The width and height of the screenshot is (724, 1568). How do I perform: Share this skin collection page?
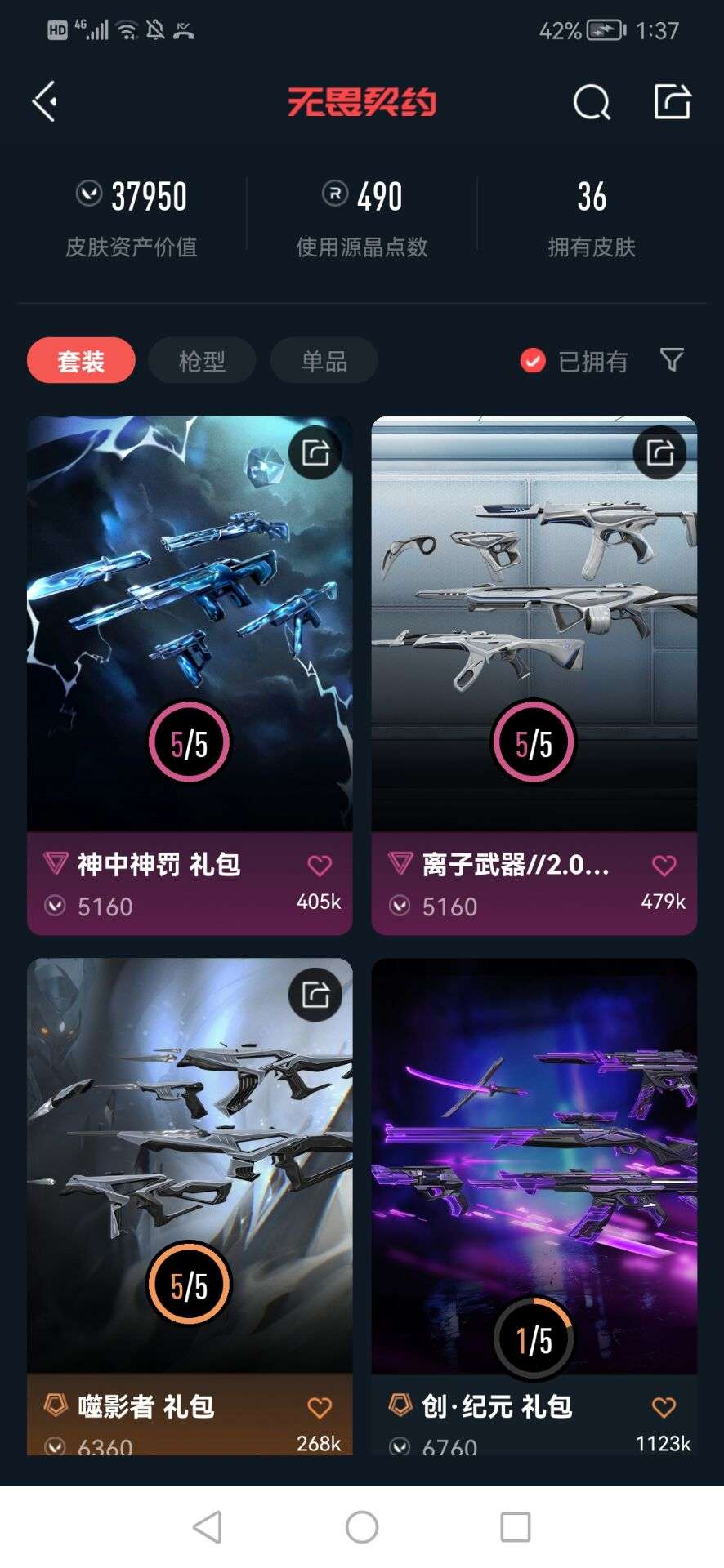(673, 102)
